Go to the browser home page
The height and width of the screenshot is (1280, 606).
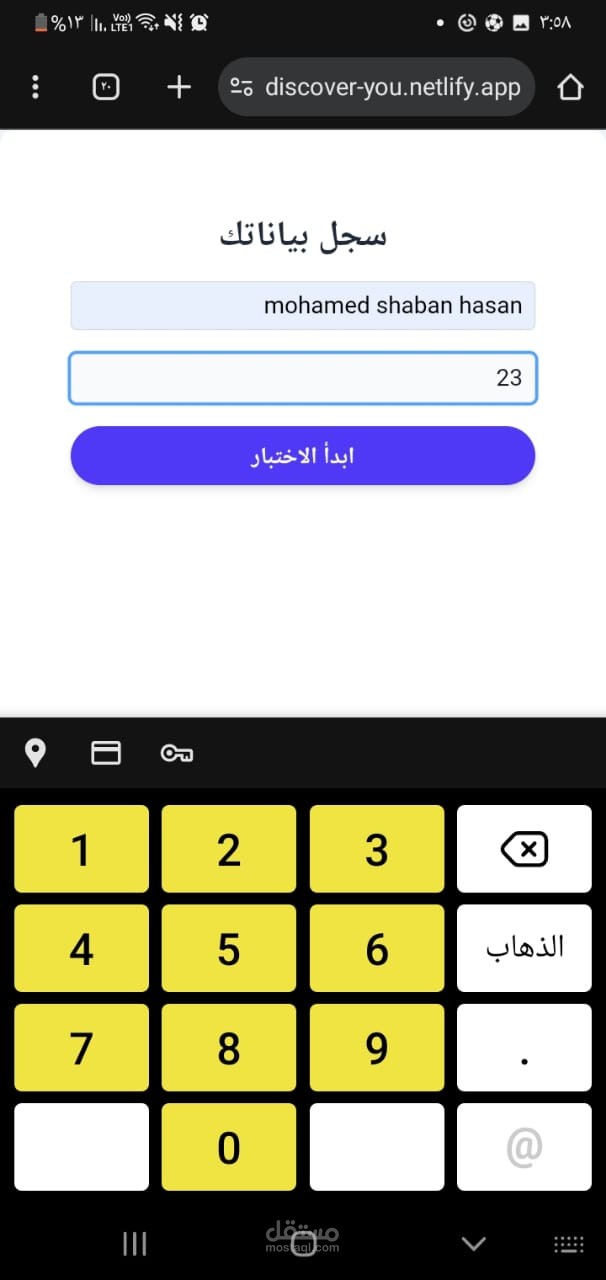570,87
